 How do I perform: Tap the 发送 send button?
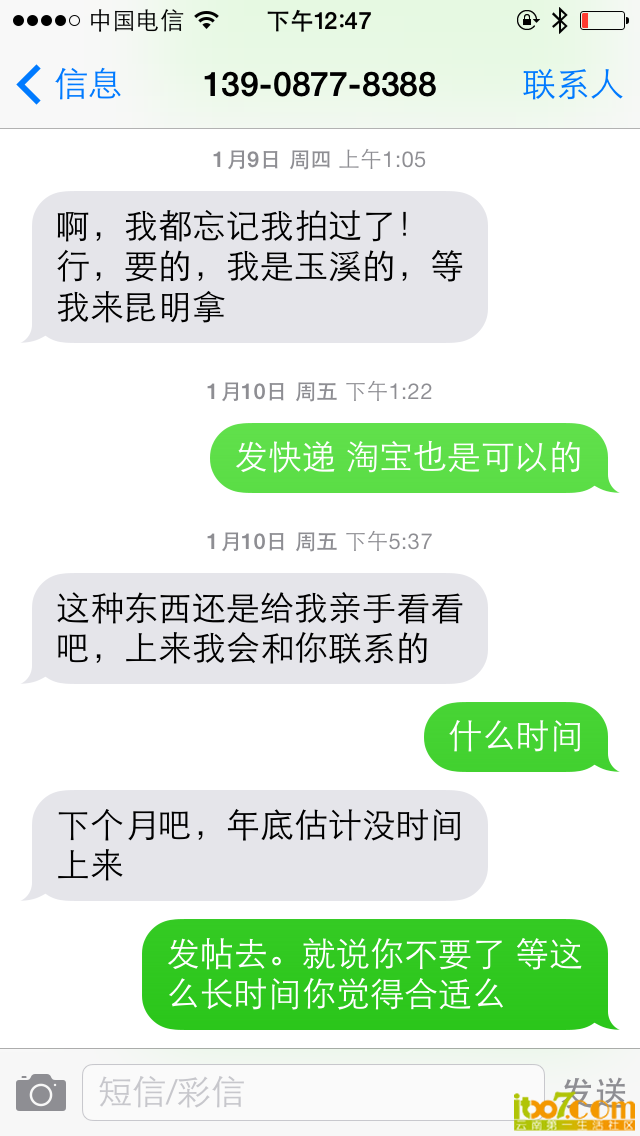594,1090
